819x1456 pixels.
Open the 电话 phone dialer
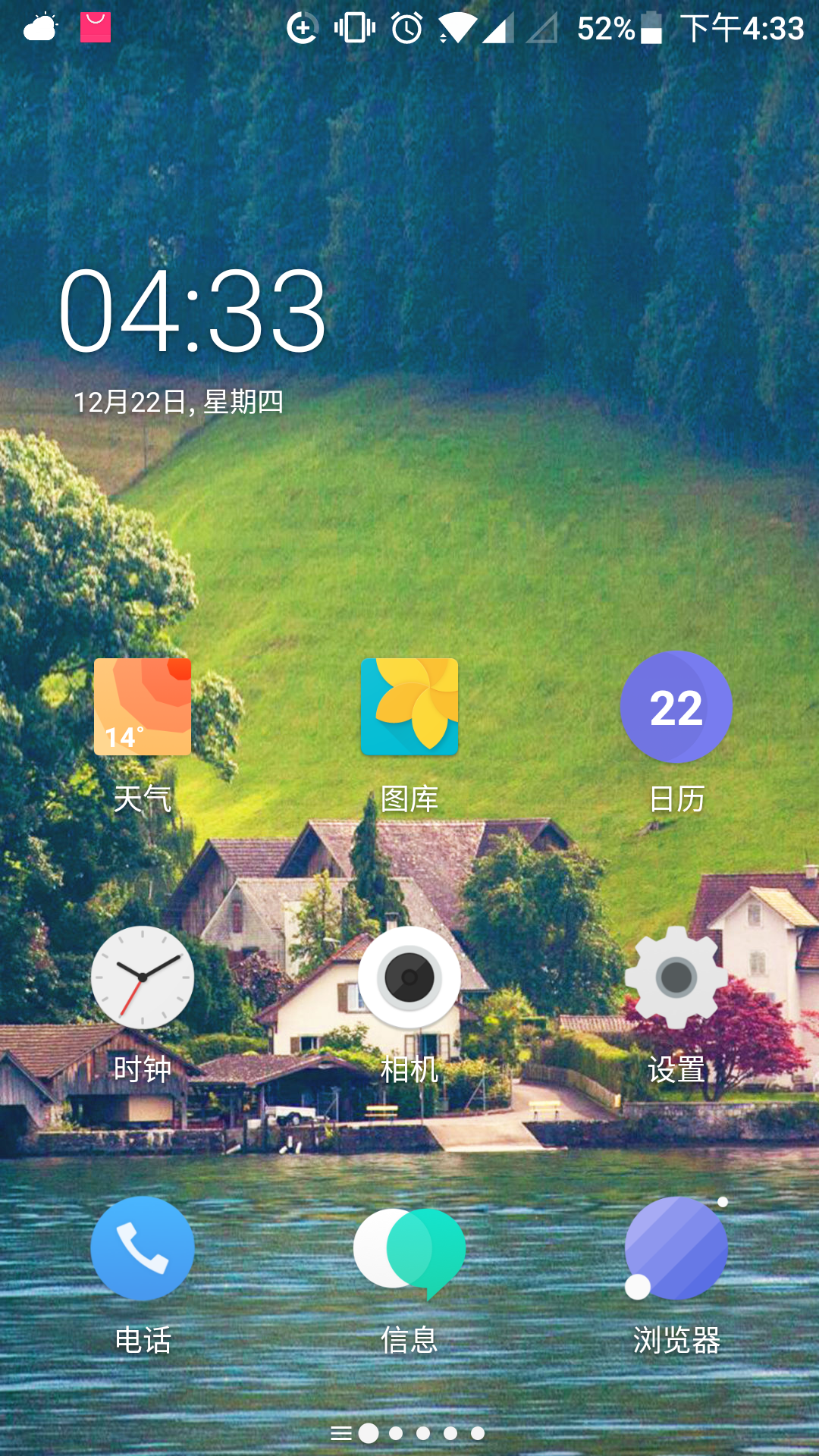click(143, 1248)
